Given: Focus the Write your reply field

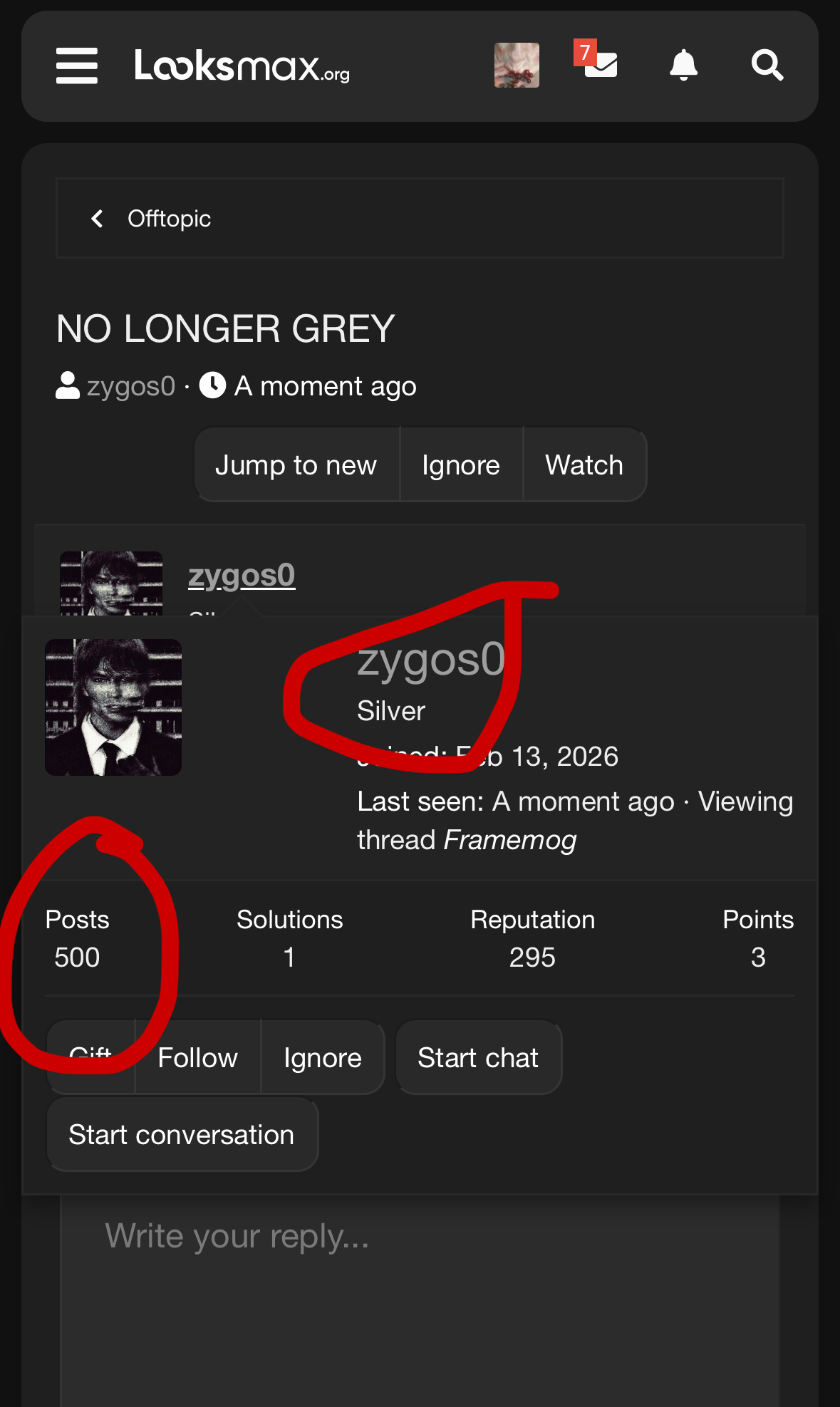Looking at the screenshot, I should [420, 1282].
